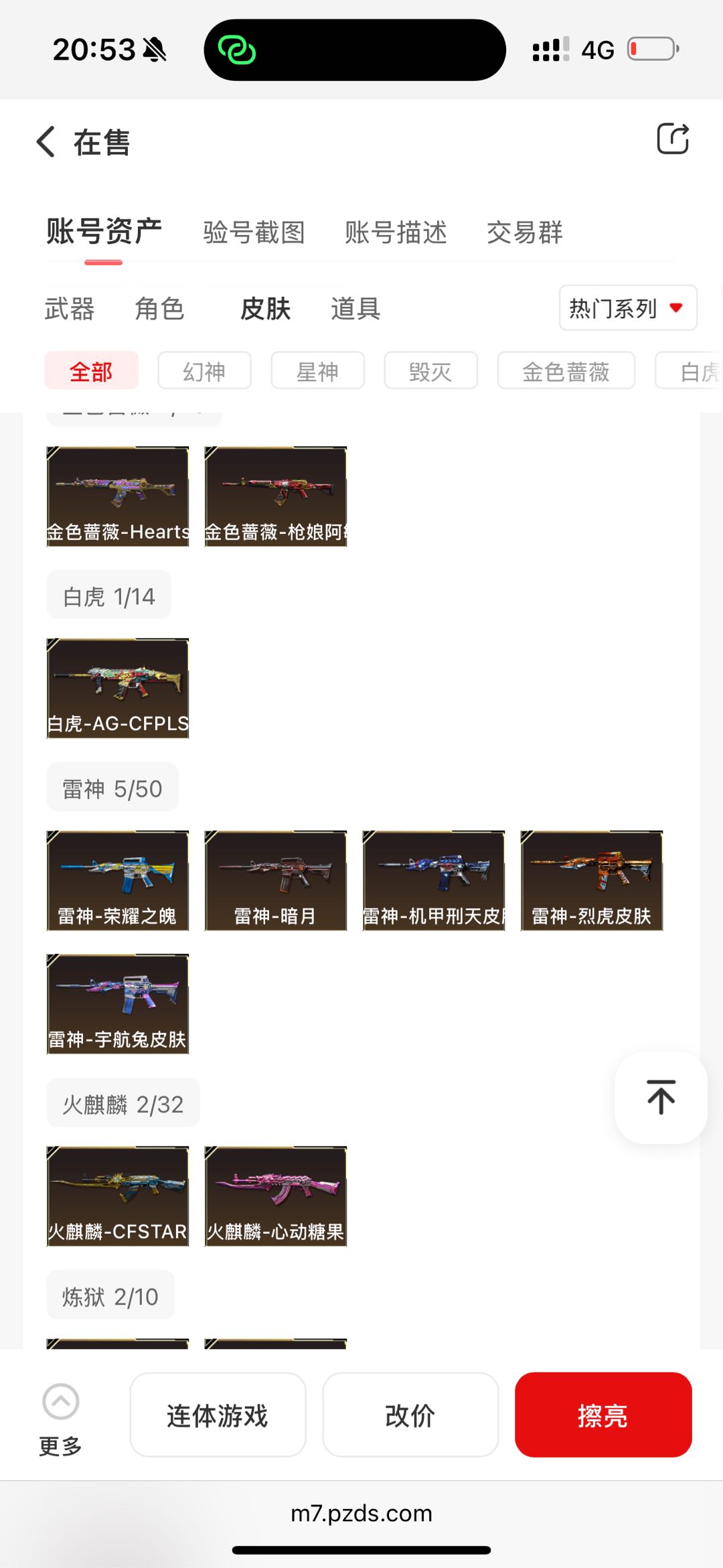Expand the 热门系列 dropdown

coord(627,308)
